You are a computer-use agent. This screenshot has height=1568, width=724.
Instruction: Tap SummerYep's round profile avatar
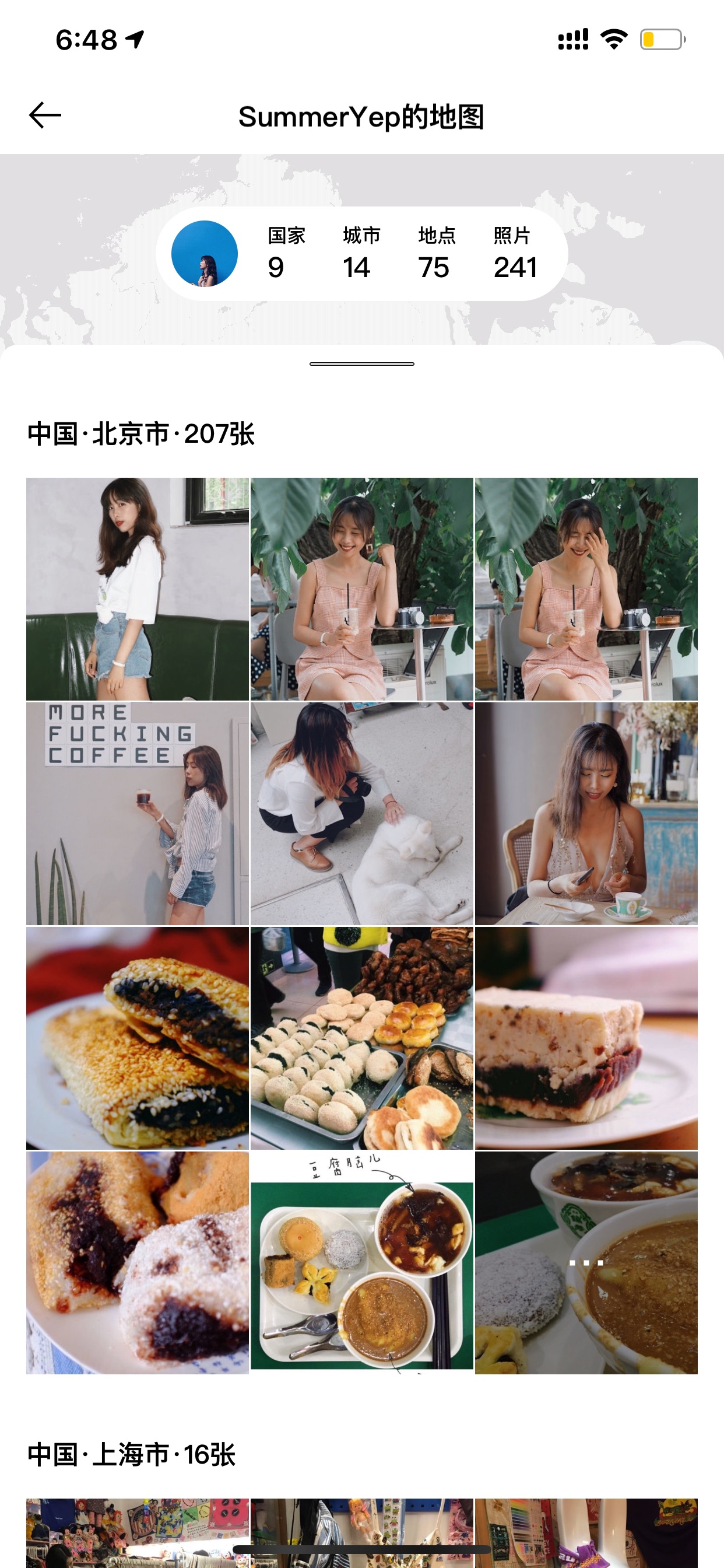(205, 254)
